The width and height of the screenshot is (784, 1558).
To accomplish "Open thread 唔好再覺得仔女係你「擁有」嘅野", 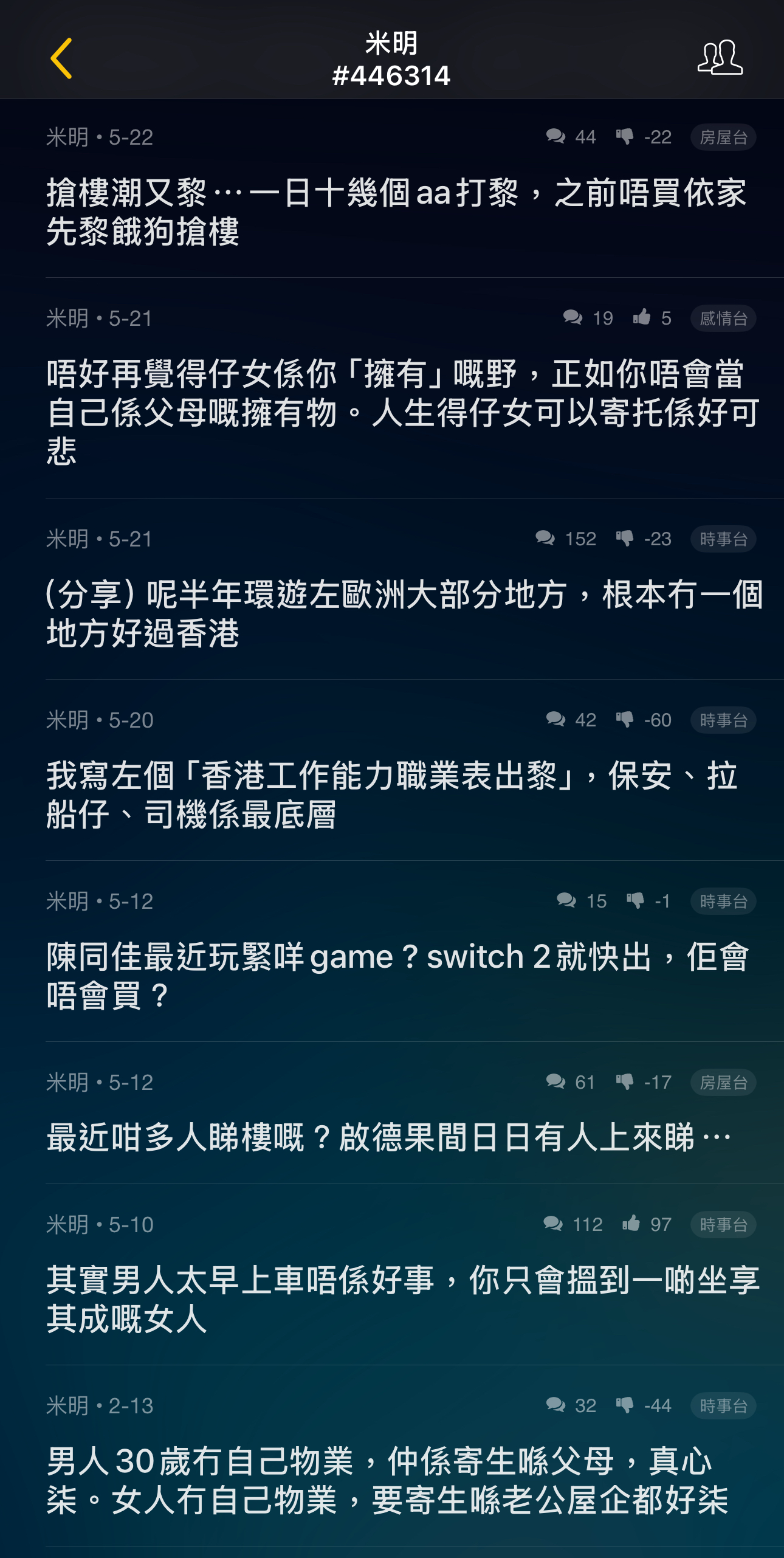I will [395, 412].
